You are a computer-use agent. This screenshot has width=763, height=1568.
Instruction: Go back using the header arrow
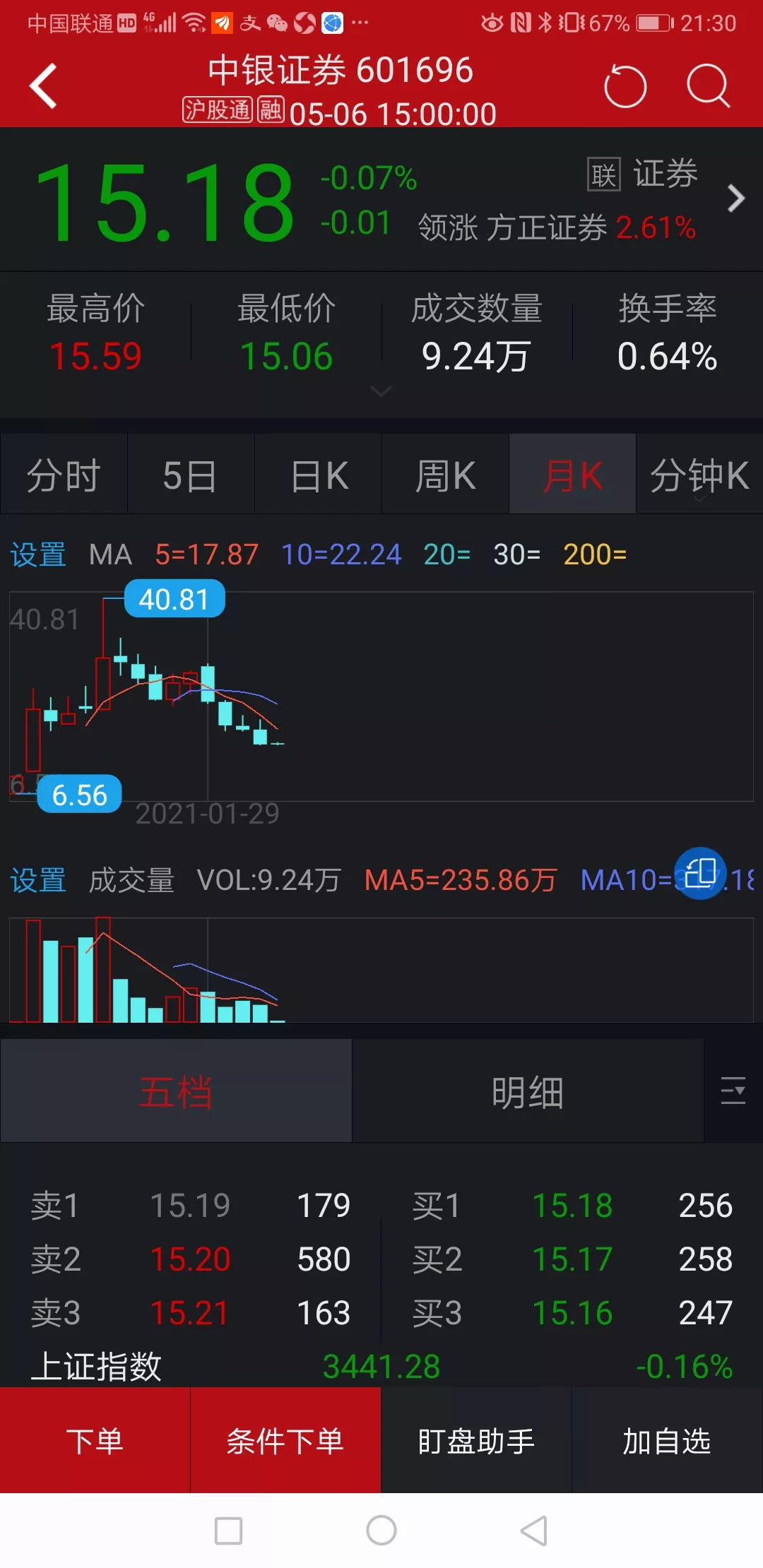pos(43,86)
